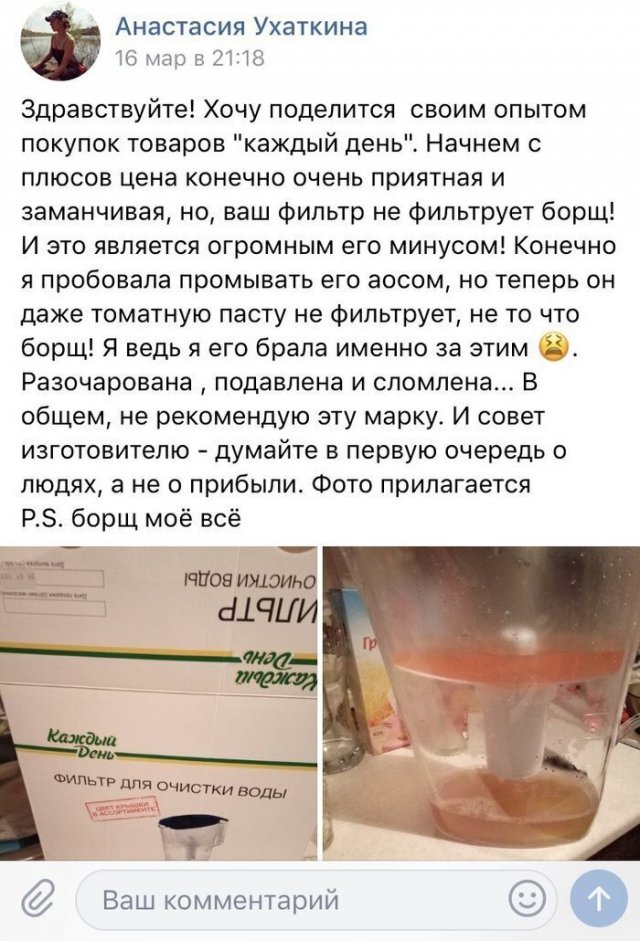Open Анастасия Ухаткина's profile avatar
Viewport: 640px width, 941px height.
(60, 41)
